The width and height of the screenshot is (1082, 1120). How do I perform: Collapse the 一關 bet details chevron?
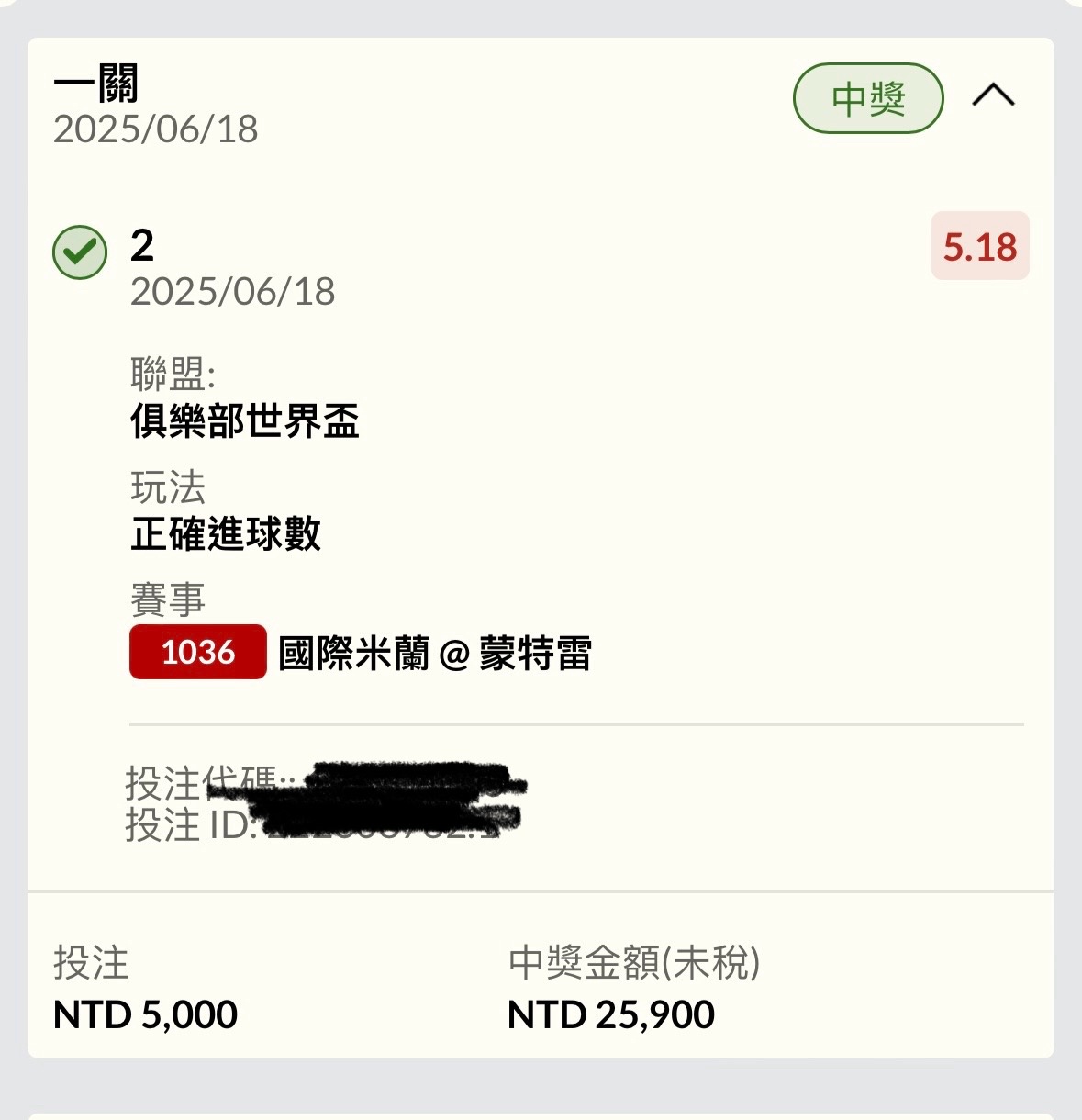[x=993, y=95]
